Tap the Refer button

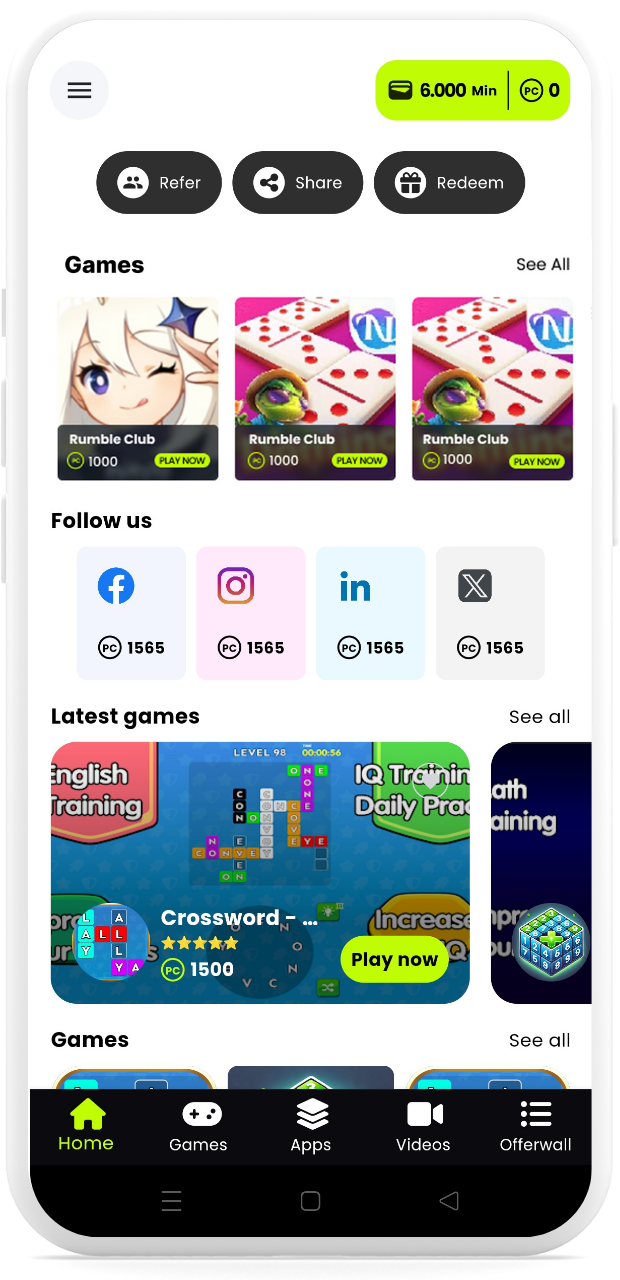[x=158, y=183]
